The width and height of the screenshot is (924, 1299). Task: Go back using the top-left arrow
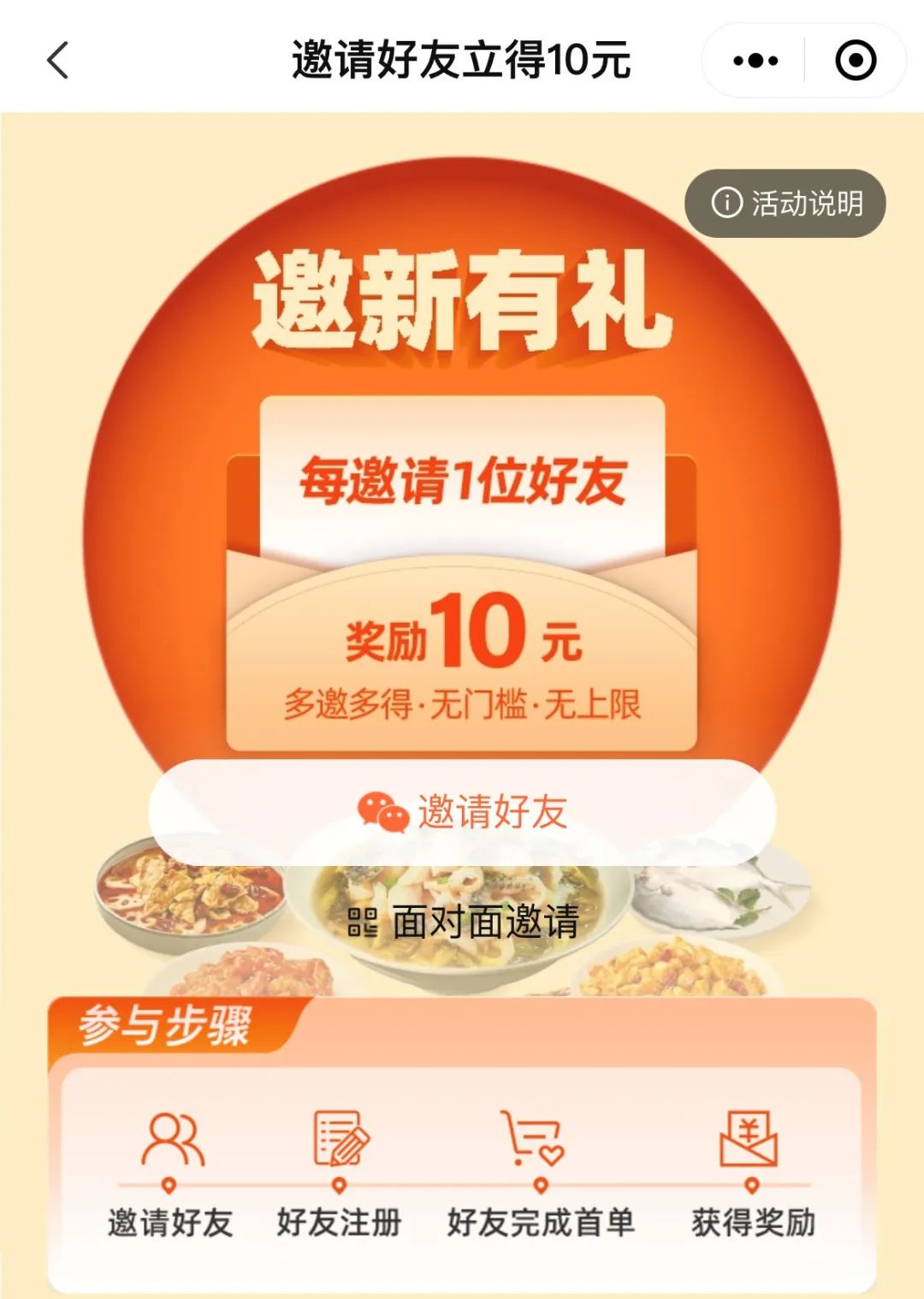[x=58, y=61]
